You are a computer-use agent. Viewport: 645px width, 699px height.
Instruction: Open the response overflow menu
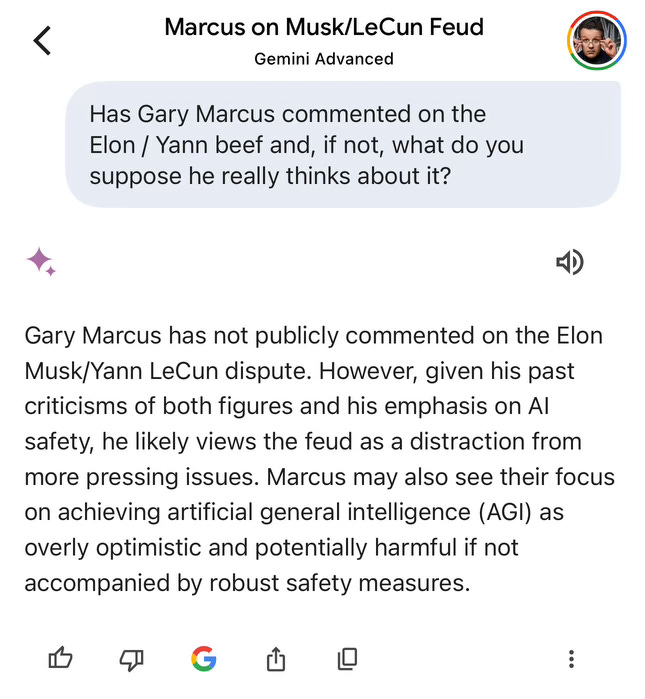pyautogui.click(x=571, y=658)
